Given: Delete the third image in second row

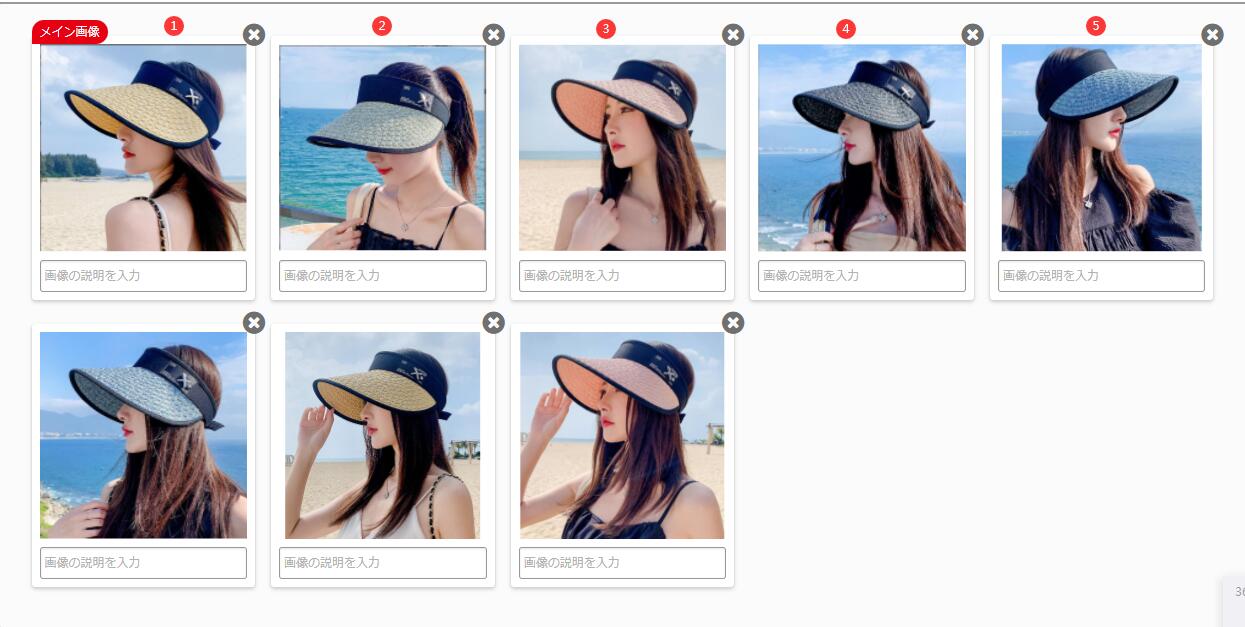Looking at the screenshot, I should coord(733,322).
